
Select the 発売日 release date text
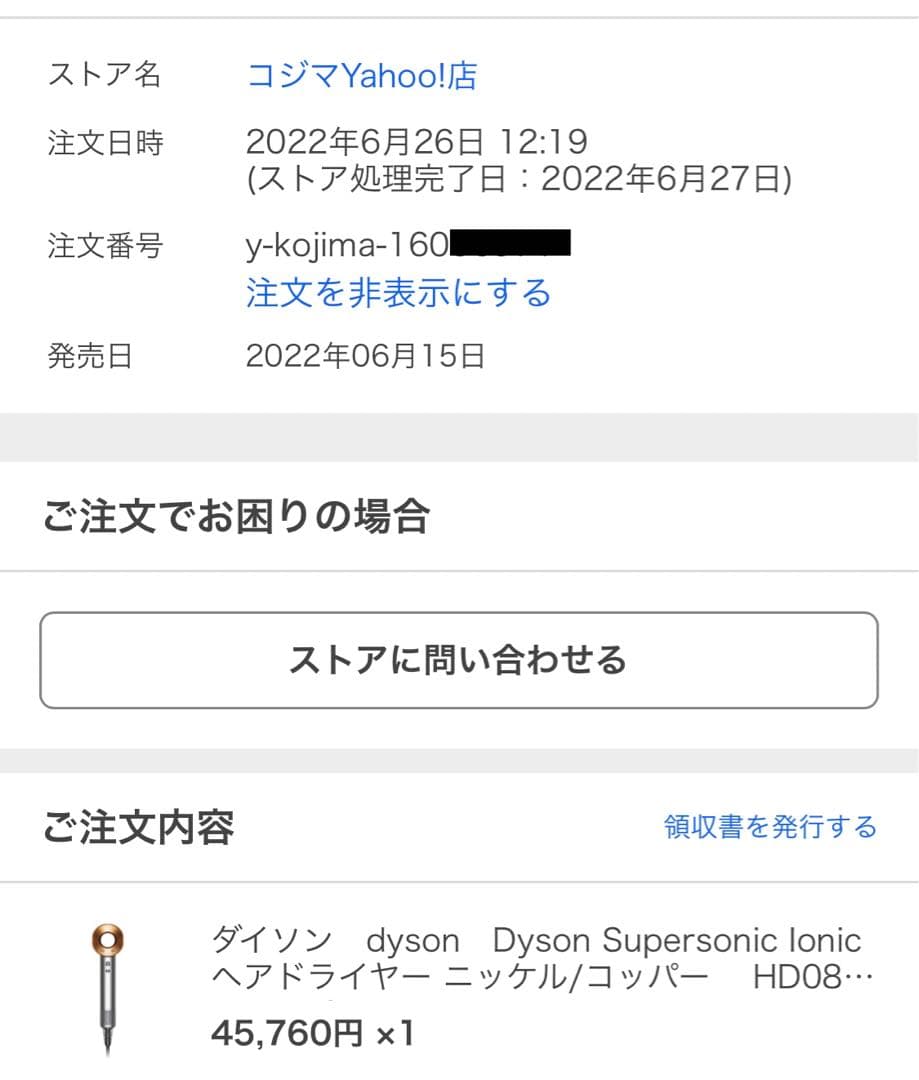(366, 355)
